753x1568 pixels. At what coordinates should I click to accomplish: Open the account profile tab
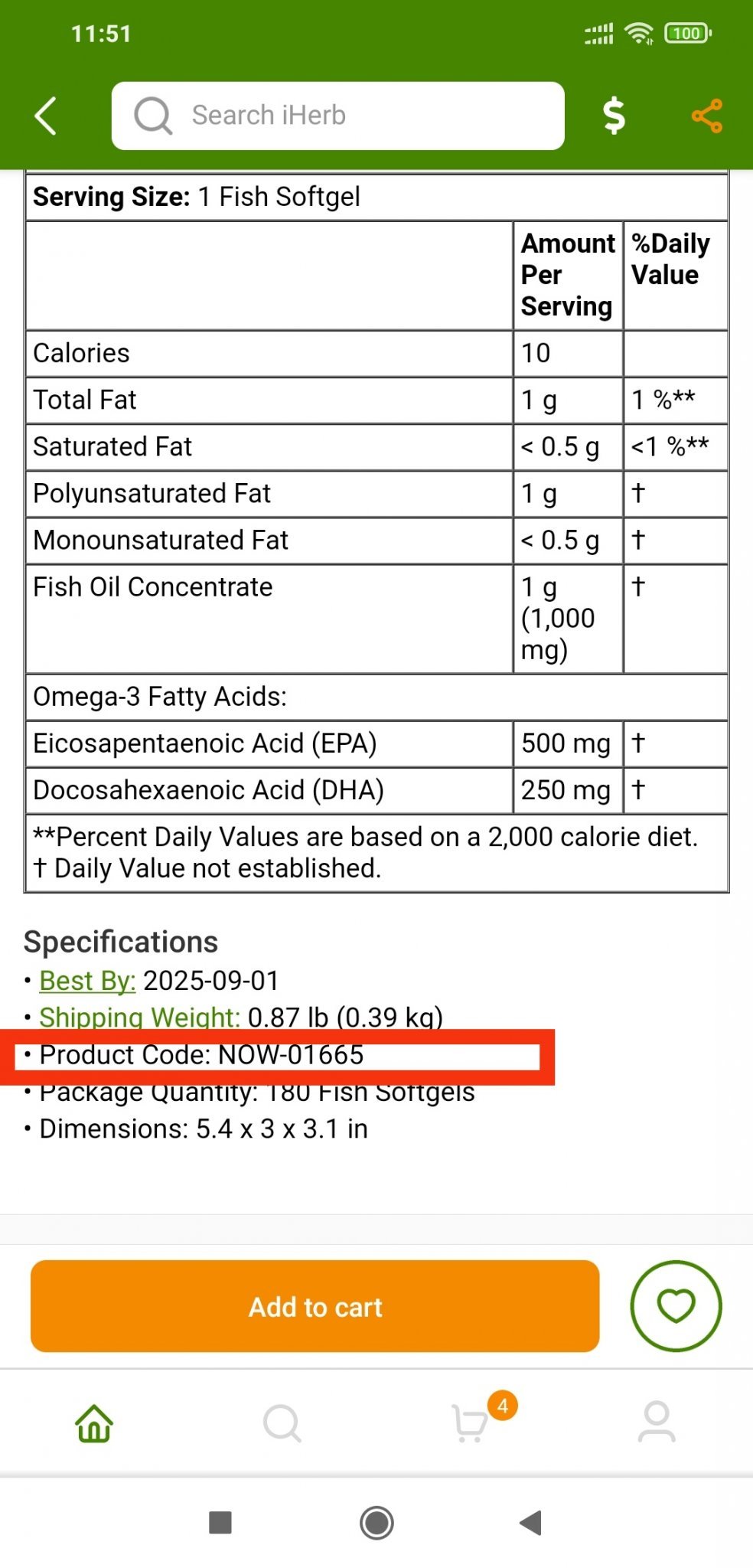pyautogui.click(x=657, y=1423)
